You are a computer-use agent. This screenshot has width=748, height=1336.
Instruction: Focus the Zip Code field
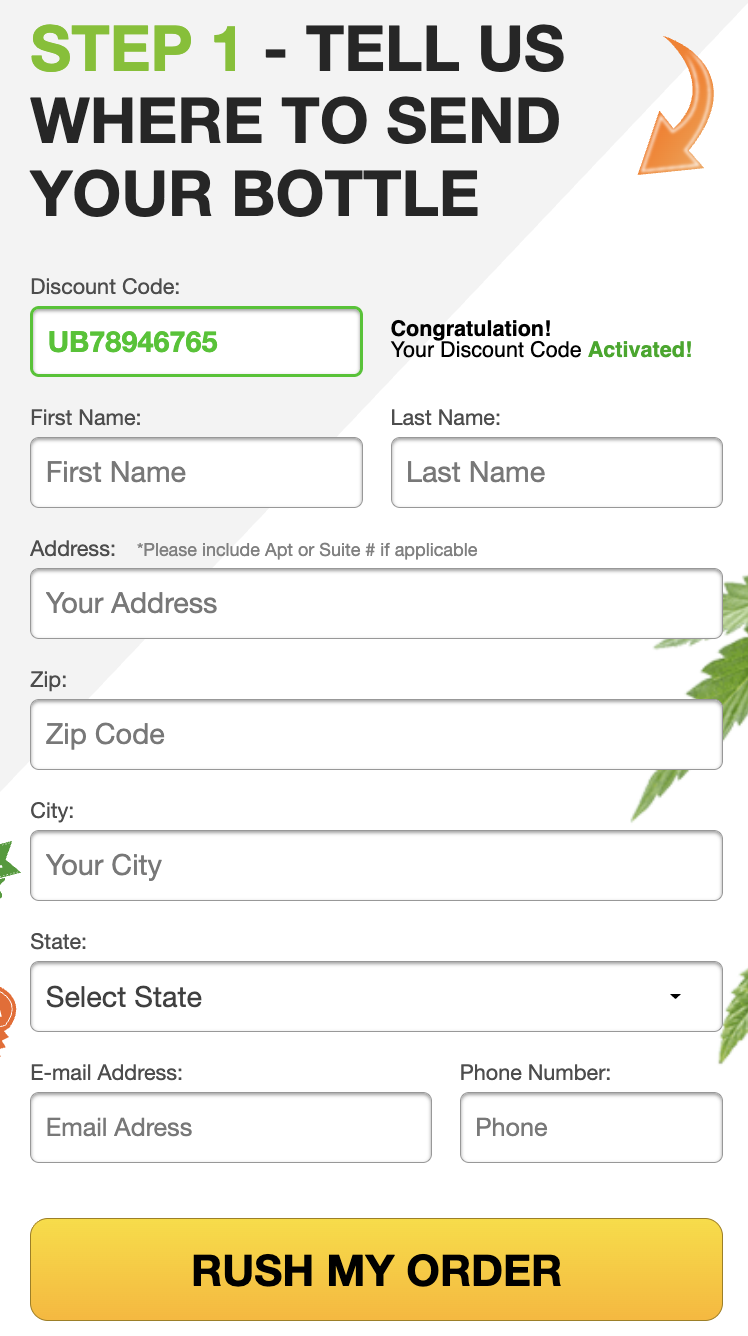tap(376, 734)
